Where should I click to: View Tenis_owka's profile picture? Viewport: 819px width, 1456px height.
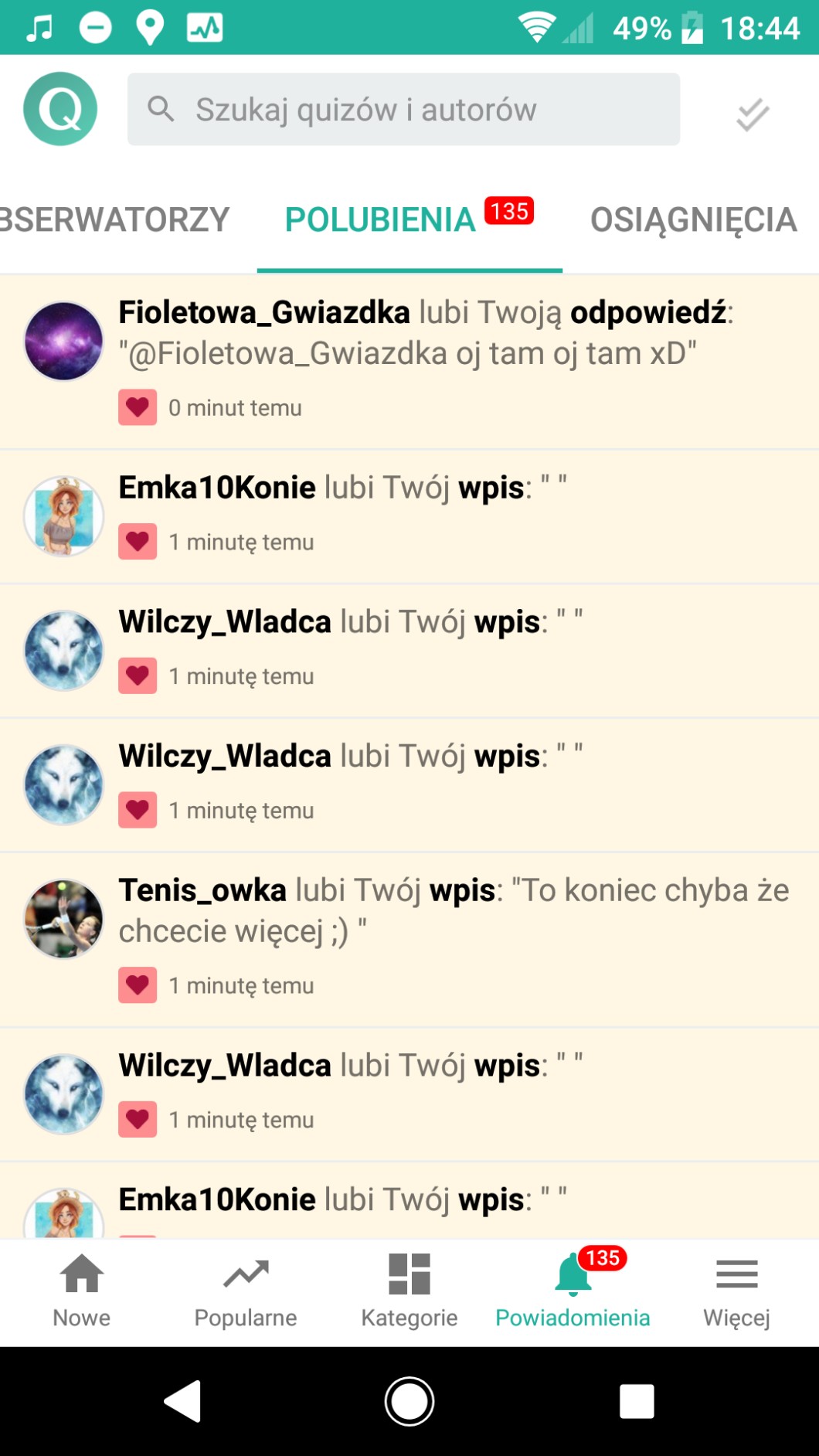tap(64, 919)
